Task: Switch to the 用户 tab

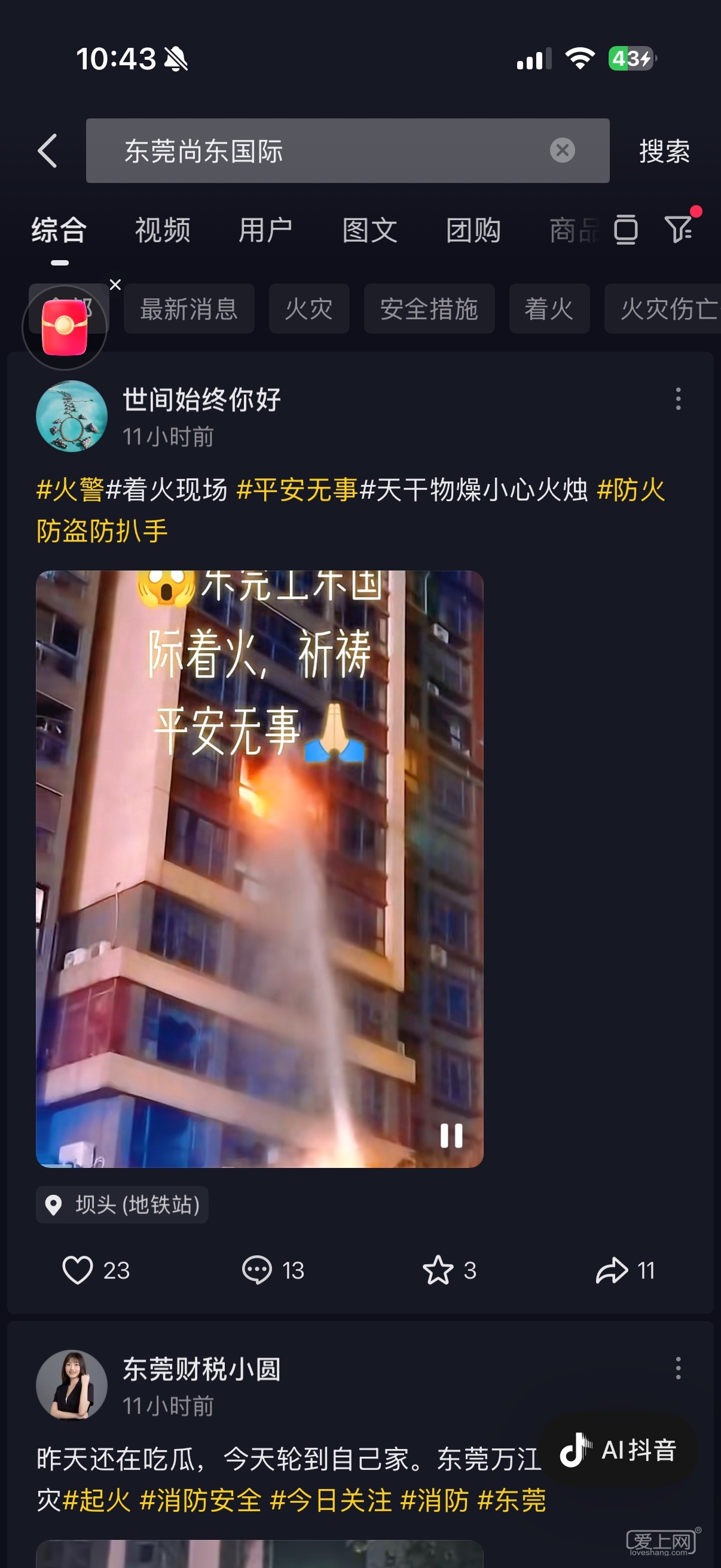Action: [x=266, y=231]
